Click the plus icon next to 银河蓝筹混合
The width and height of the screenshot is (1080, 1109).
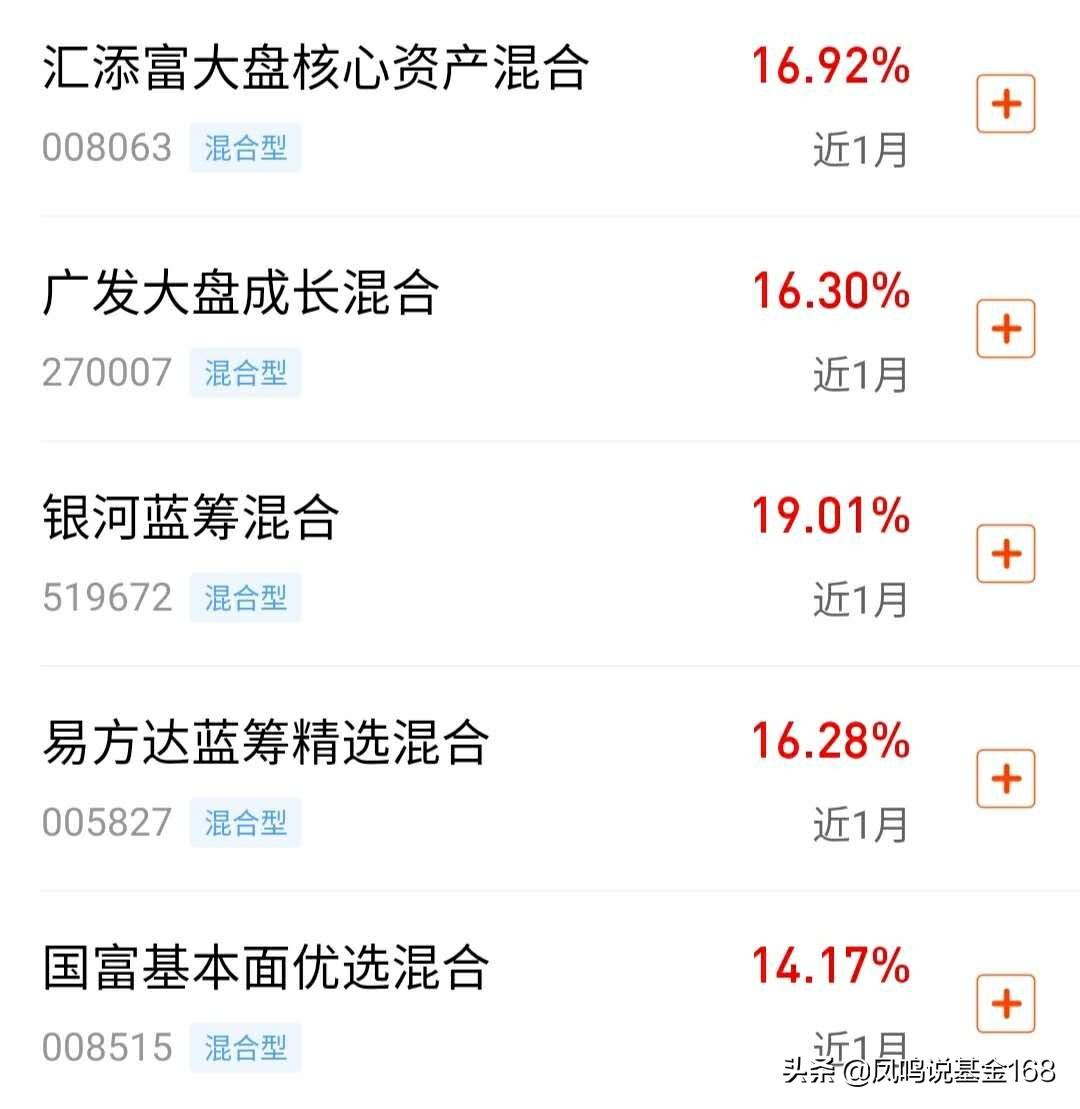point(1004,553)
